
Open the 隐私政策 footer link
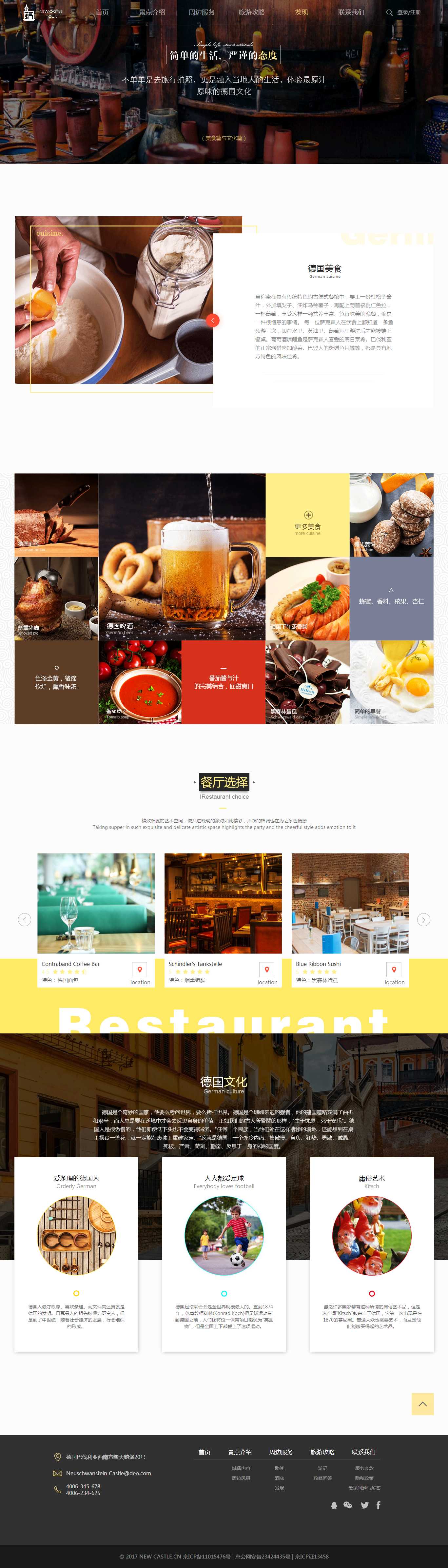click(x=364, y=1478)
